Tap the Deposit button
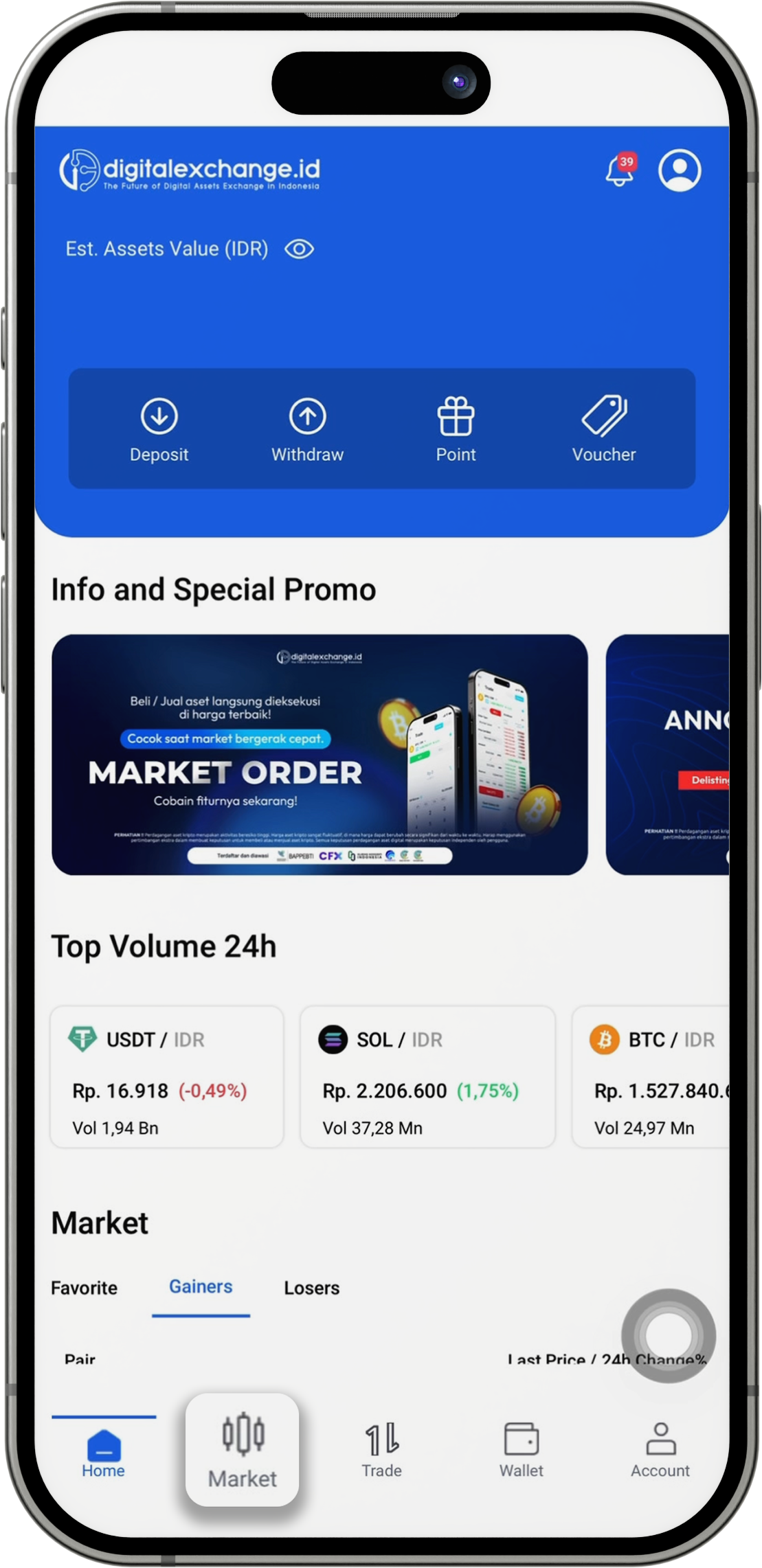The width and height of the screenshot is (762, 1568). (x=159, y=429)
